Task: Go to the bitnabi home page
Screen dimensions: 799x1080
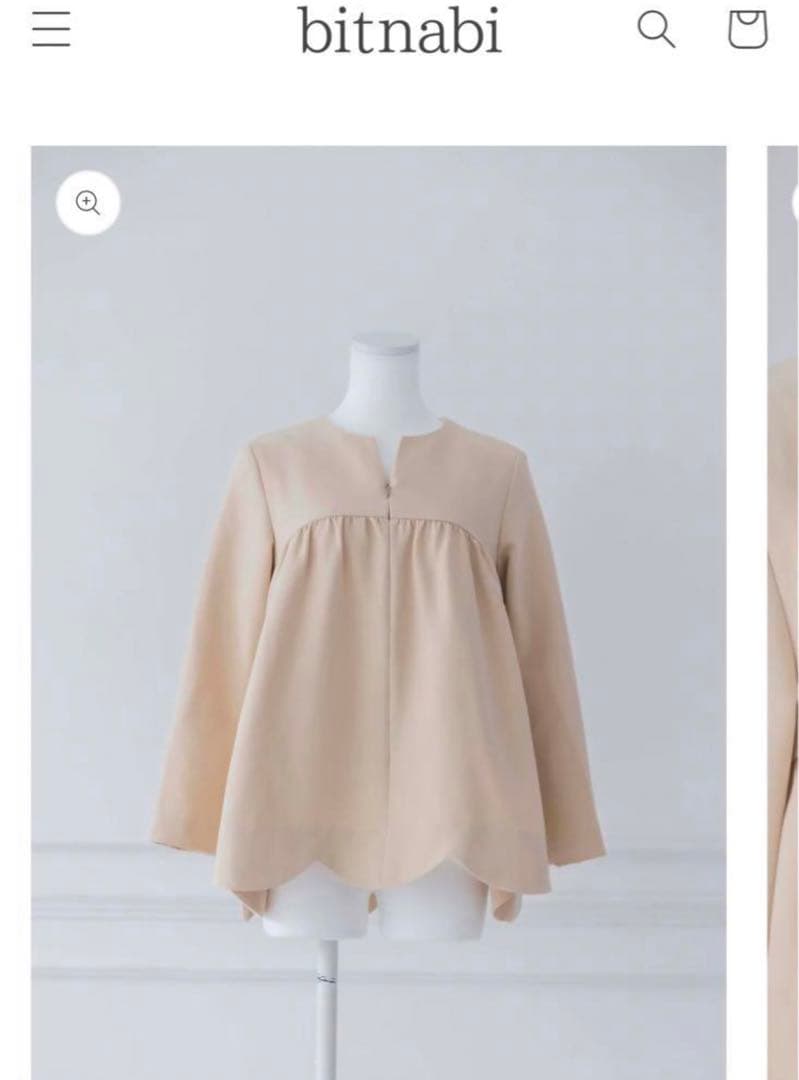Action: point(399,32)
